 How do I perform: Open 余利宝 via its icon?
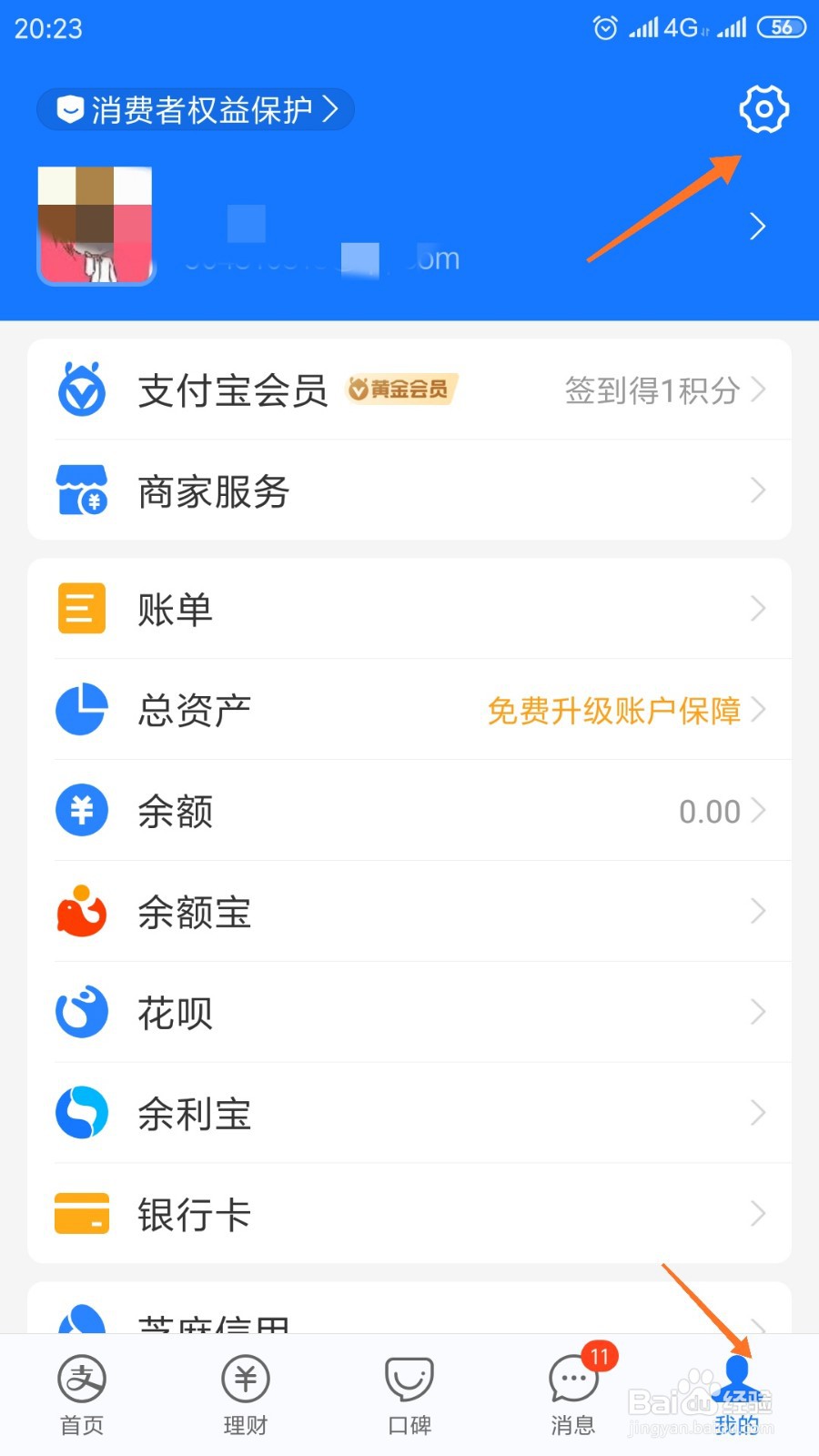[x=81, y=1112]
